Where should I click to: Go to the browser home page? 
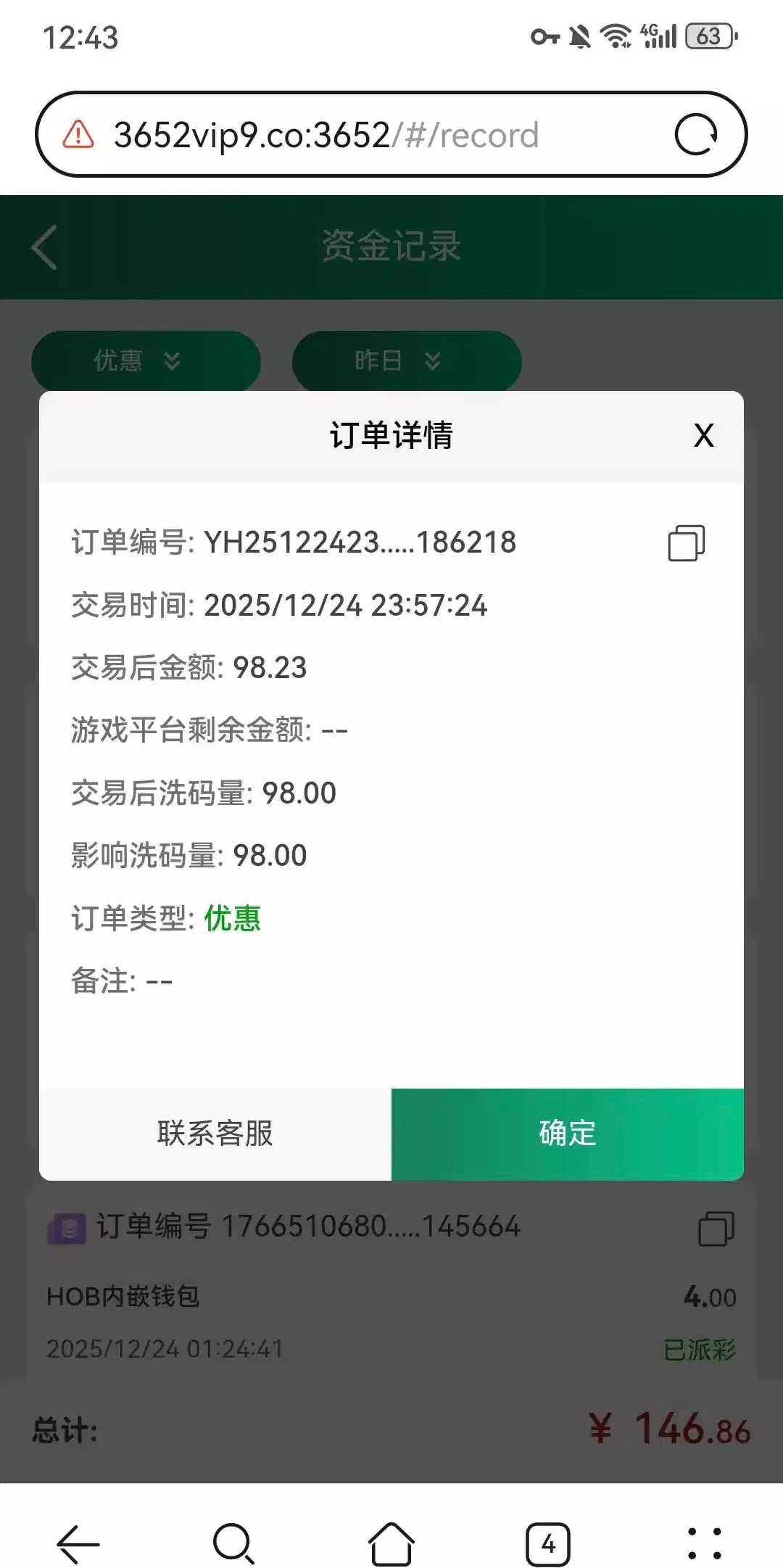coord(391,1544)
